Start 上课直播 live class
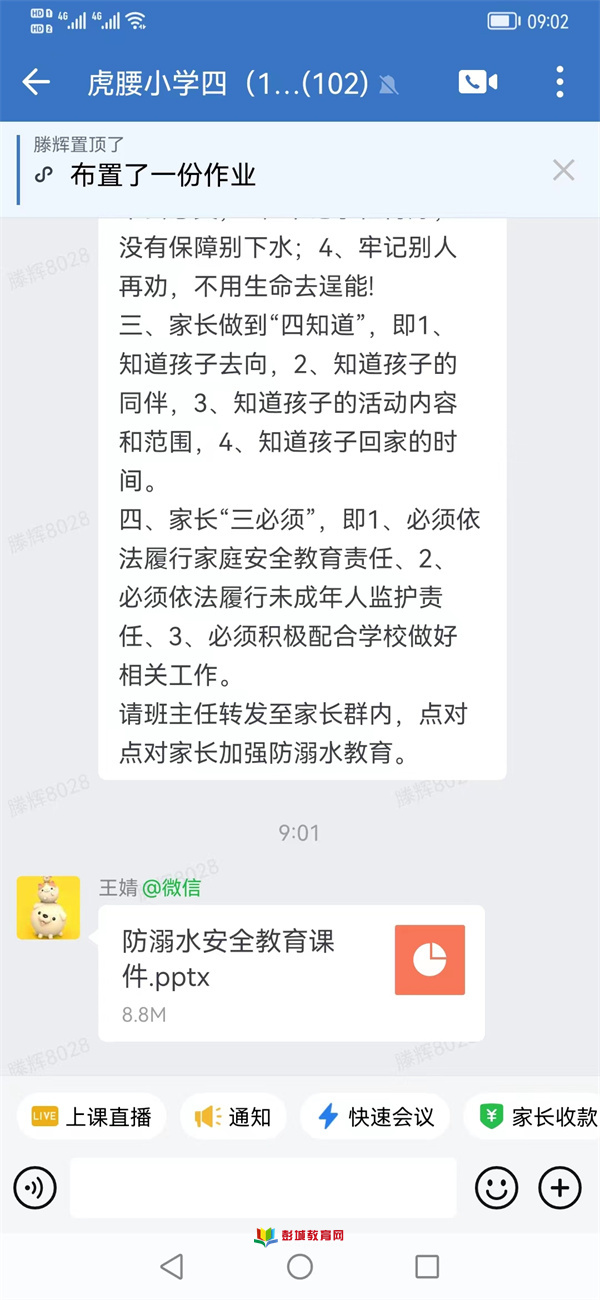Viewport: 600px width, 1300px height. 92,1117
